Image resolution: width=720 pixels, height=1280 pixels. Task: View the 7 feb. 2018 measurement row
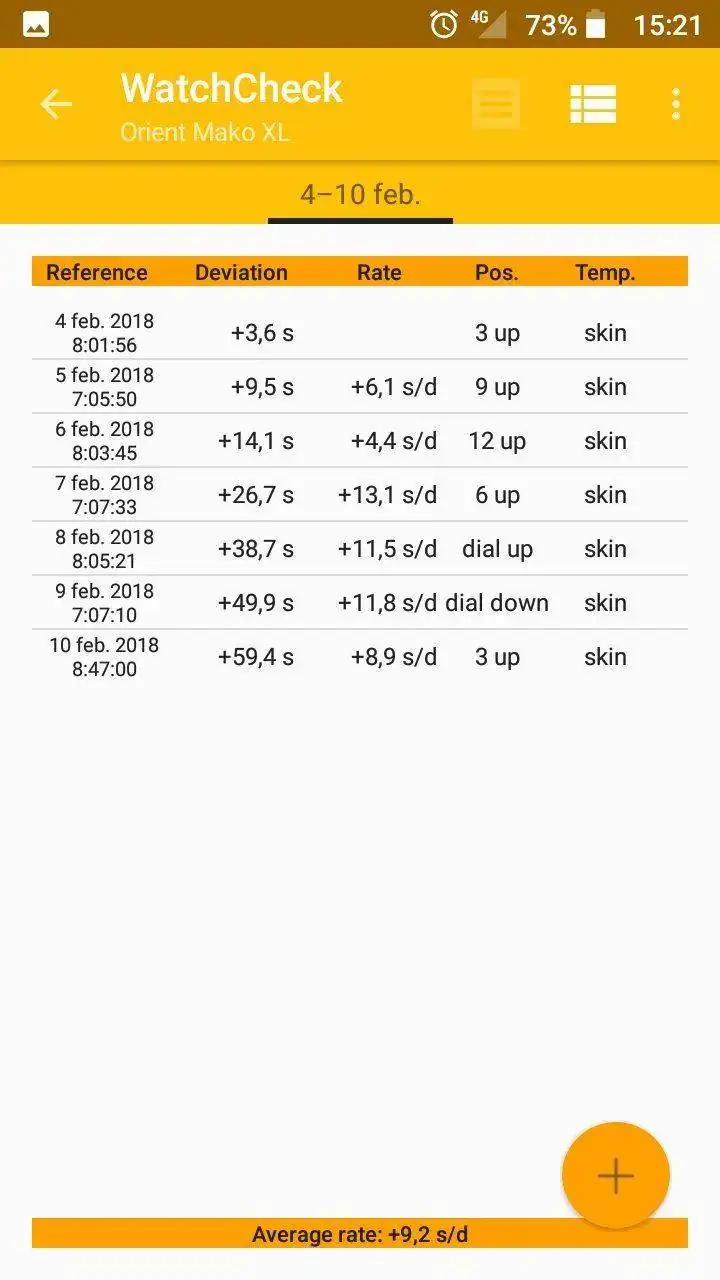(360, 495)
